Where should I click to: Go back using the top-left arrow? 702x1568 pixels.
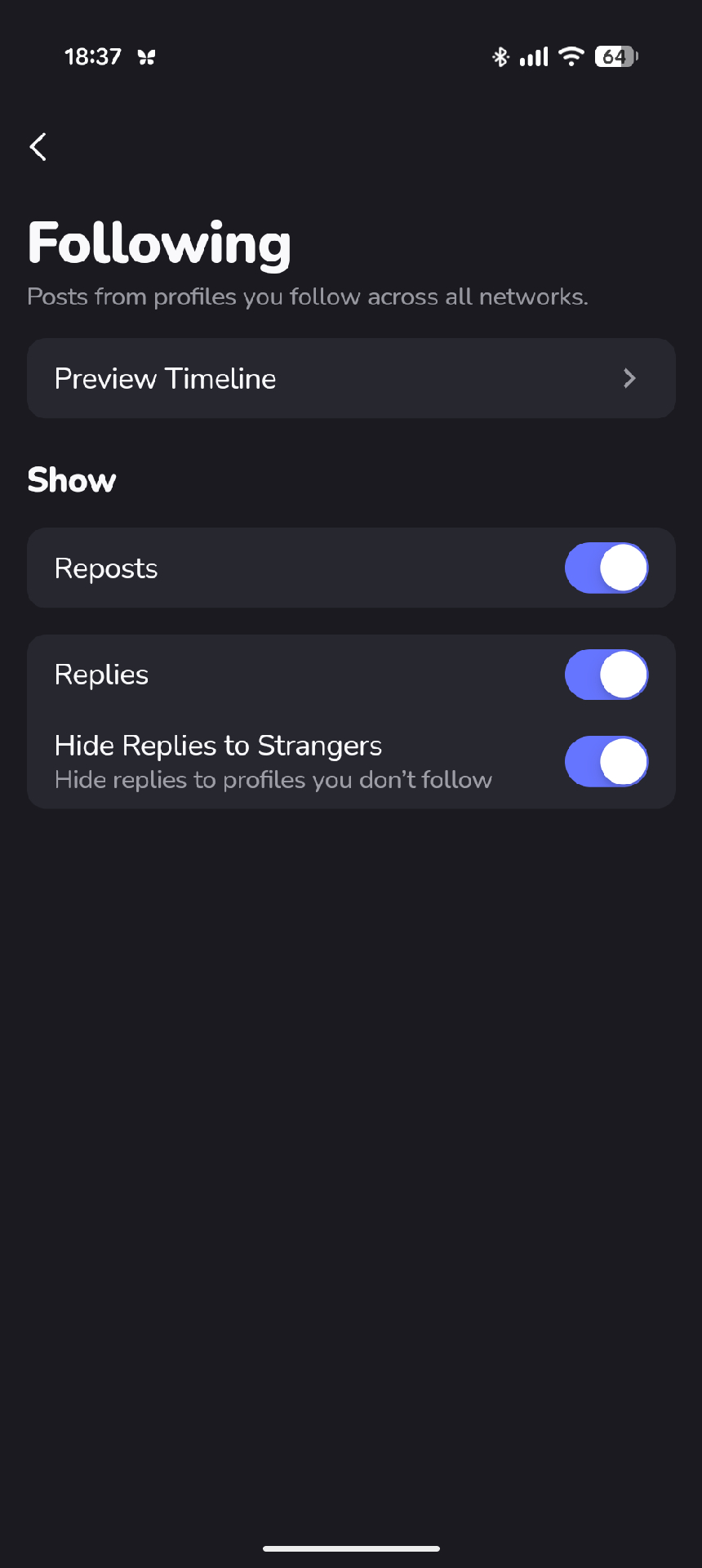pyautogui.click(x=38, y=147)
